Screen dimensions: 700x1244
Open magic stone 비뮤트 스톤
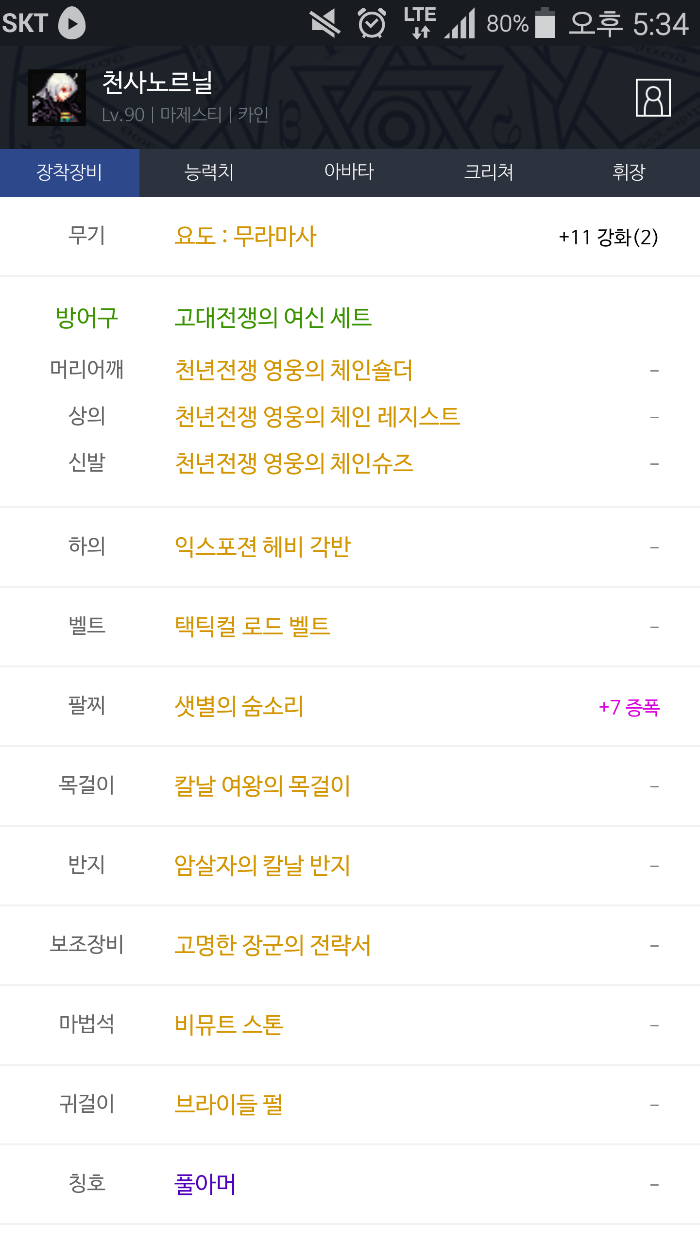[228, 1025]
